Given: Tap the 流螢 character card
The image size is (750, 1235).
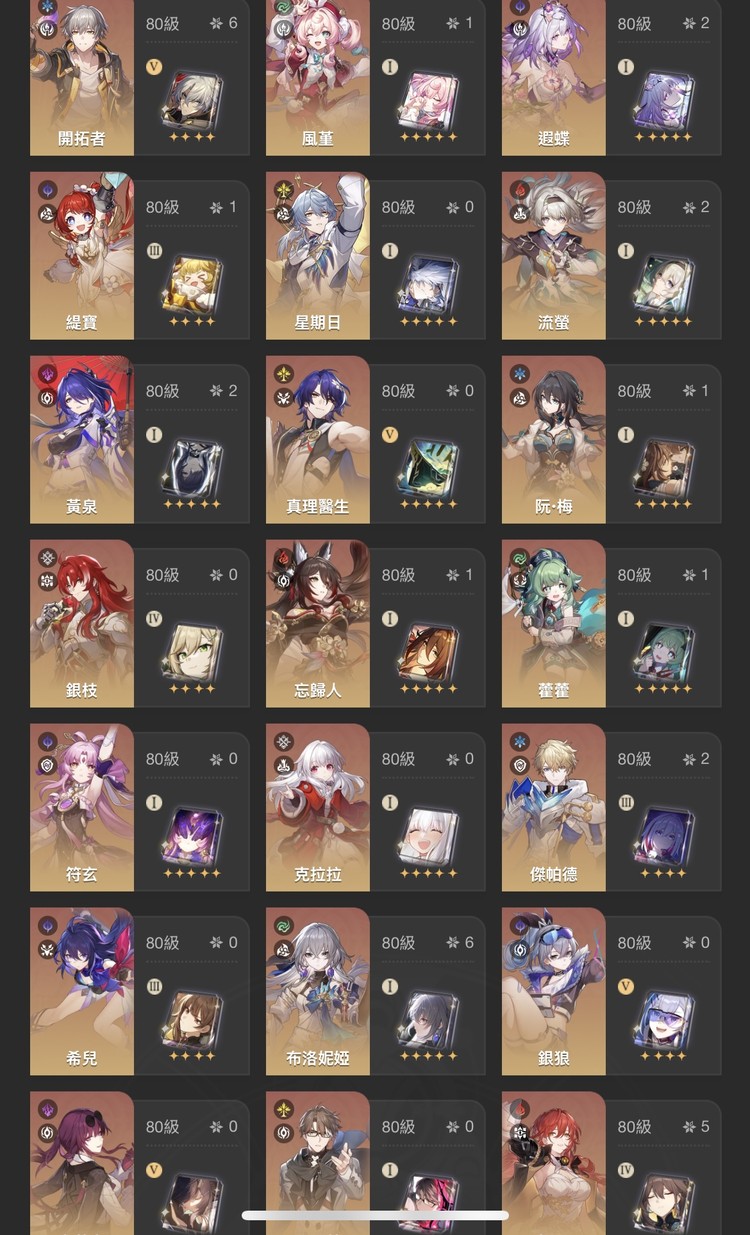Looking at the screenshot, I should (554, 255).
